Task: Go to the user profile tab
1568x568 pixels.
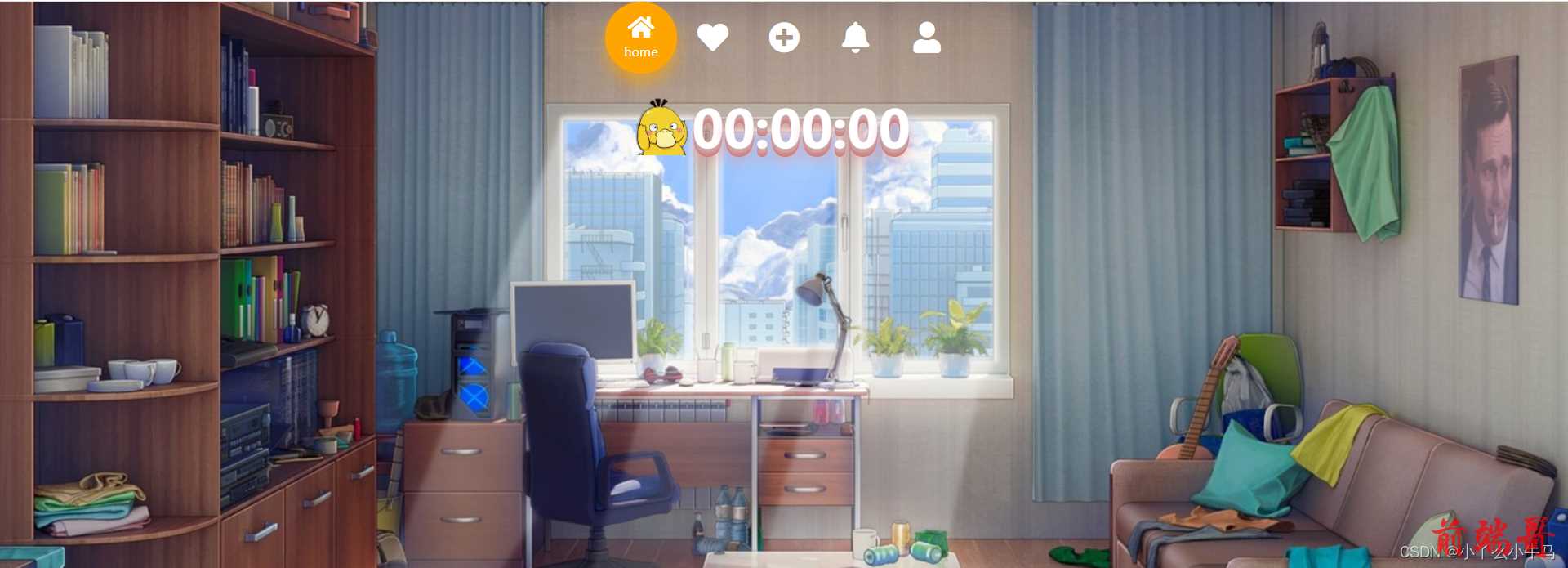Action: 927,38
